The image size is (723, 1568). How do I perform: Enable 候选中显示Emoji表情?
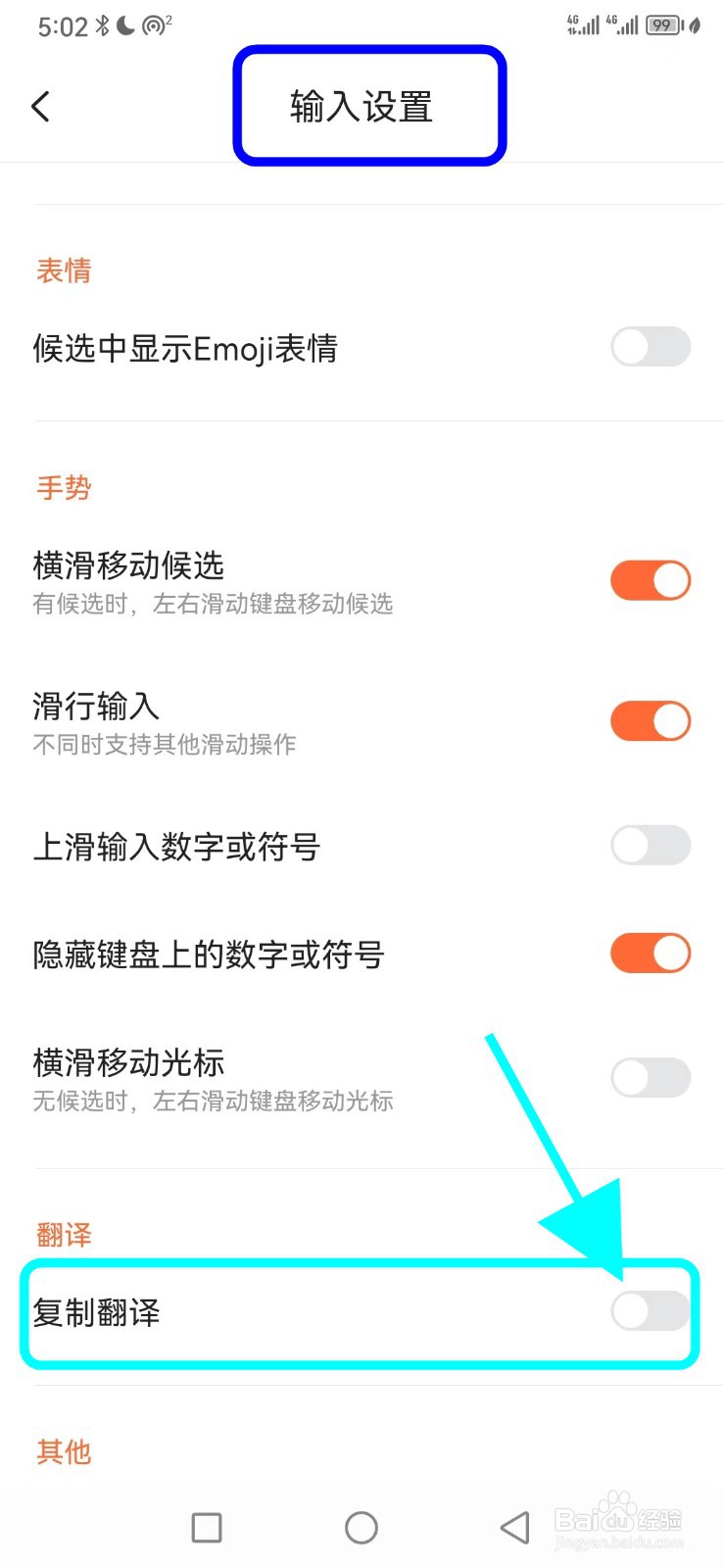point(650,347)
